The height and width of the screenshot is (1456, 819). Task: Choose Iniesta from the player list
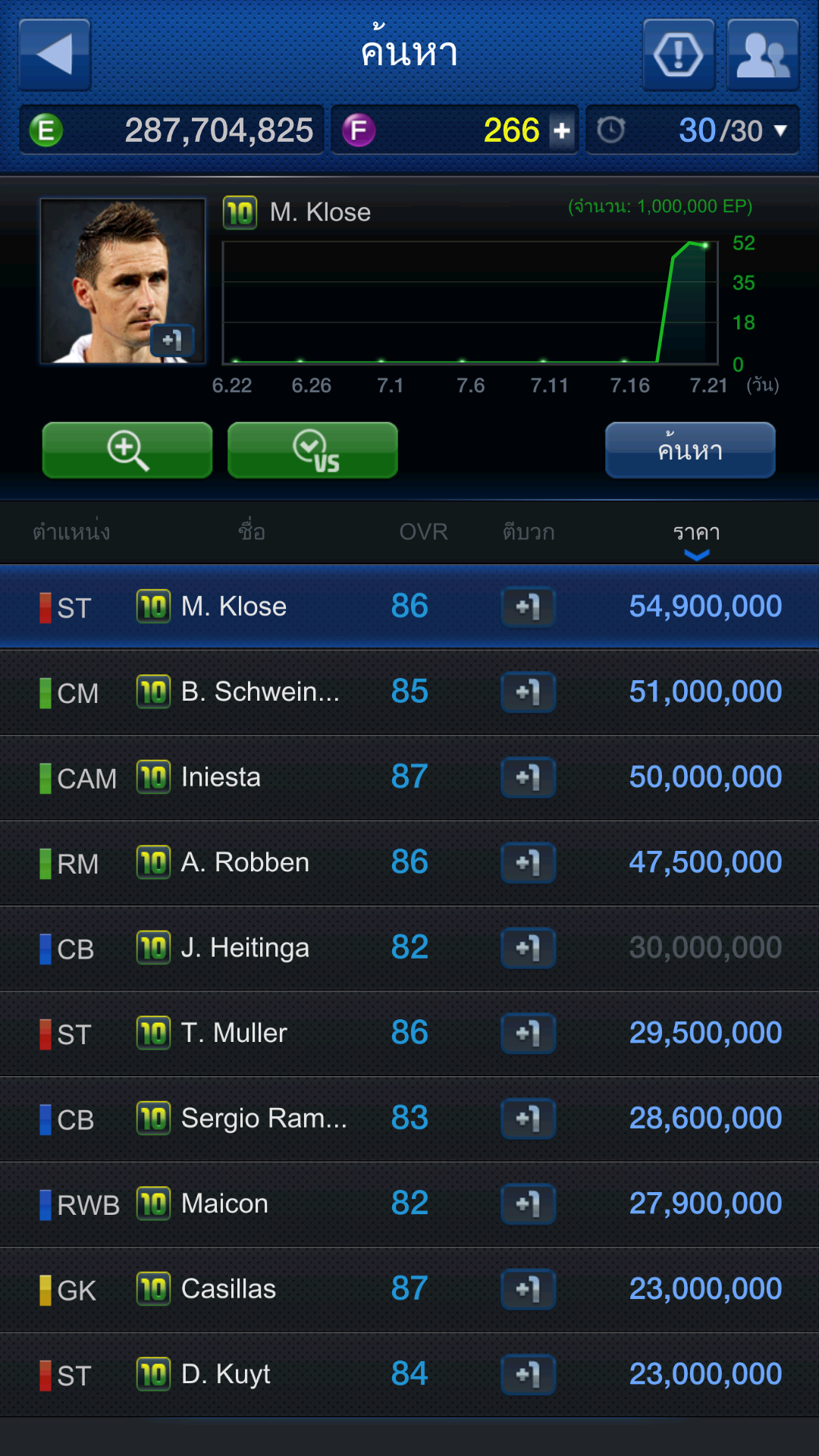click(x=409, y=777)
